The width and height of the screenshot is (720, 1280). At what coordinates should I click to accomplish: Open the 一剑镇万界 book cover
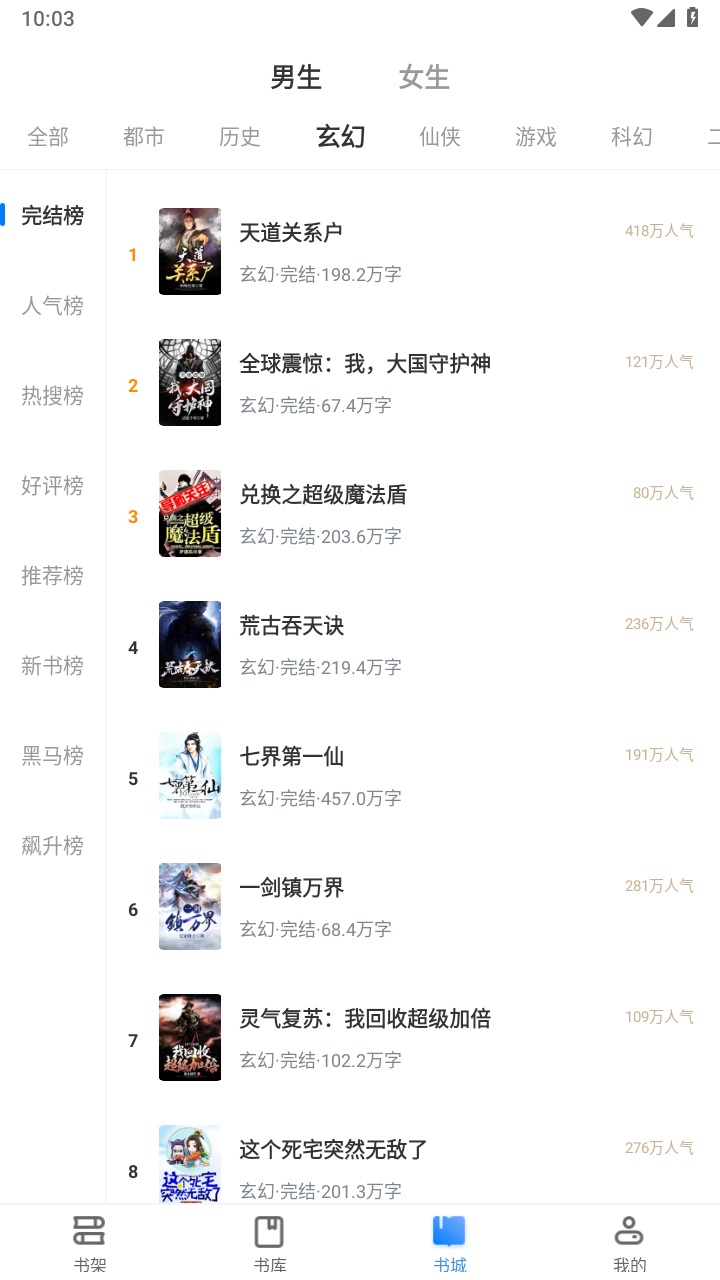point(190,906)
